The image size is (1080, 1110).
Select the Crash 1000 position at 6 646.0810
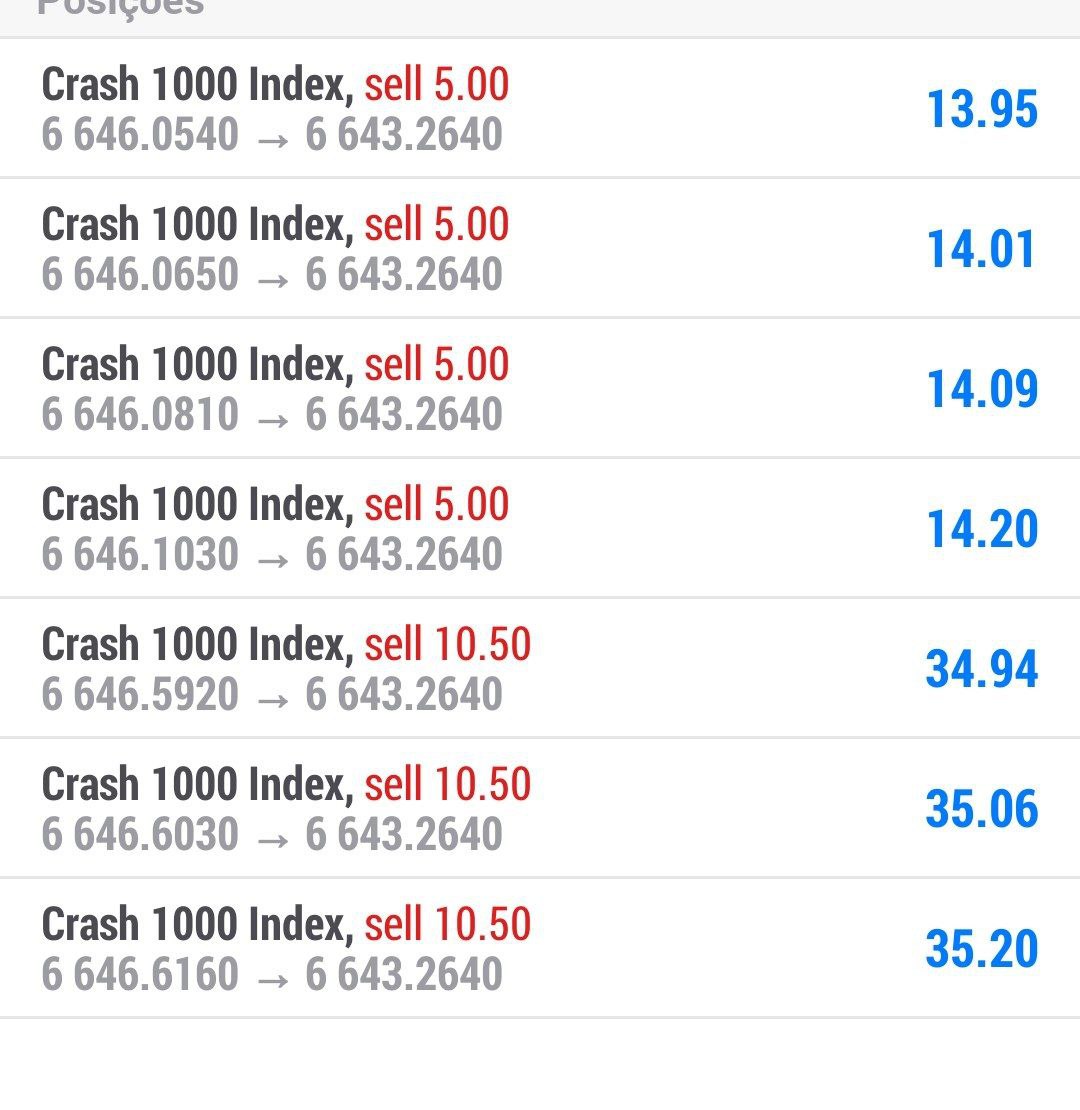pyautogui.click(x=540, y=389)
